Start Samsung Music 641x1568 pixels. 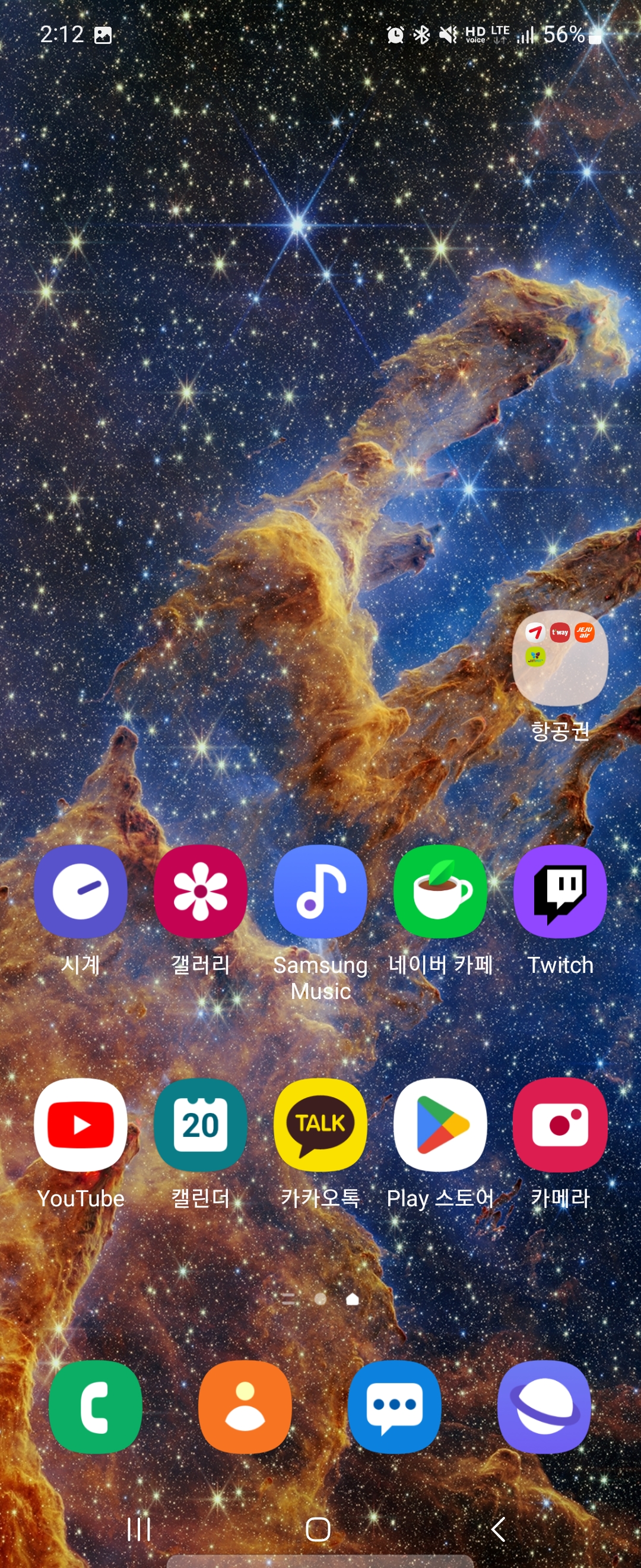(x=320, y=891)
